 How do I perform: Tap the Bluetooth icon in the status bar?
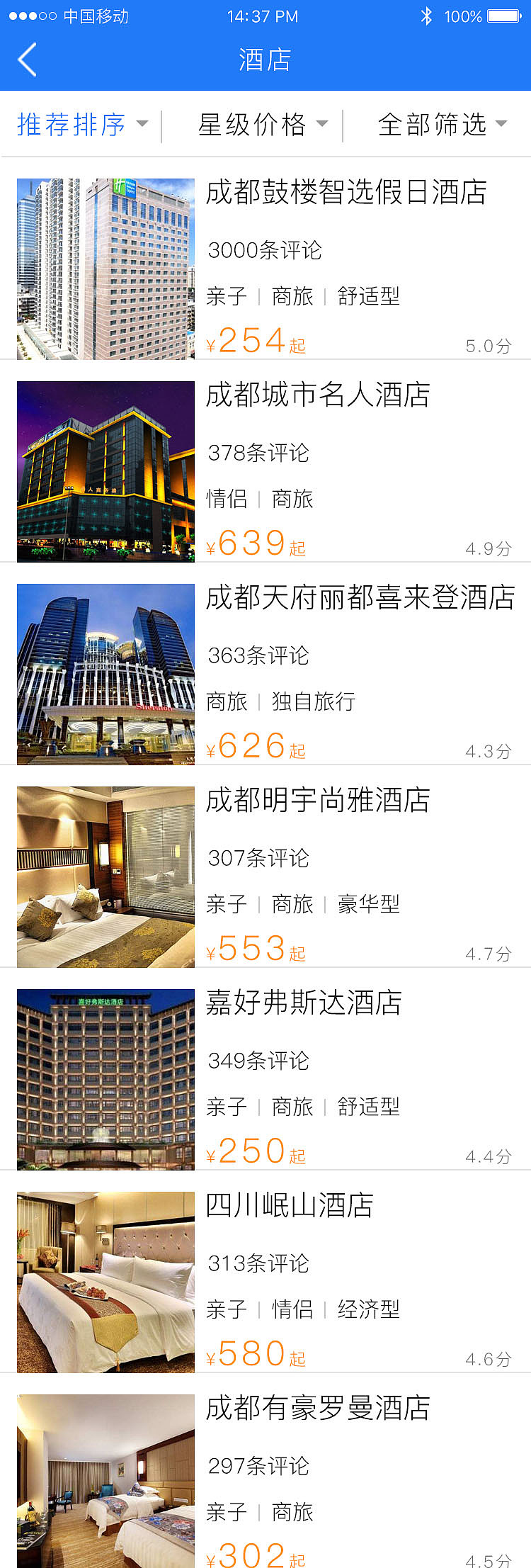pos(428,16)
